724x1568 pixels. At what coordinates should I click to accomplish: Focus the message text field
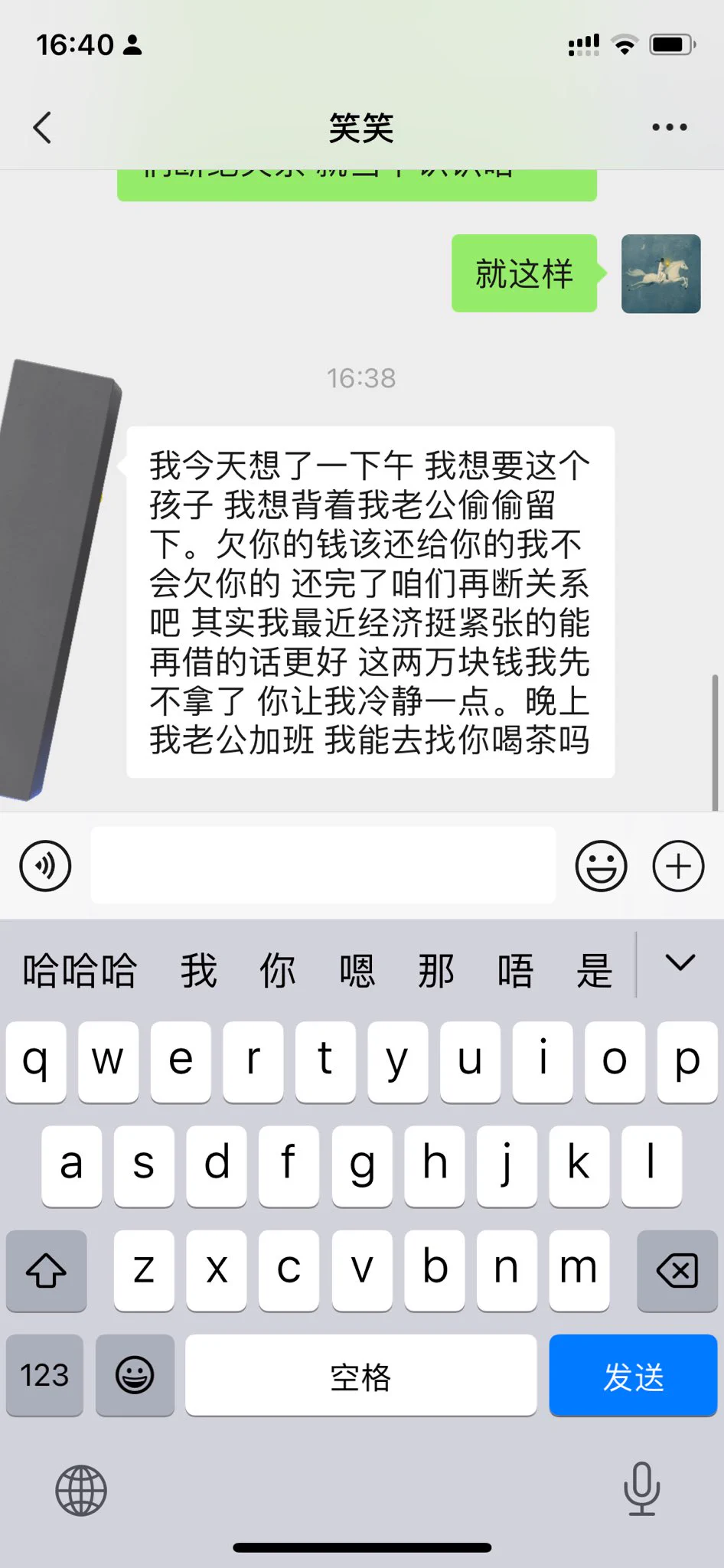coord(323,866)
